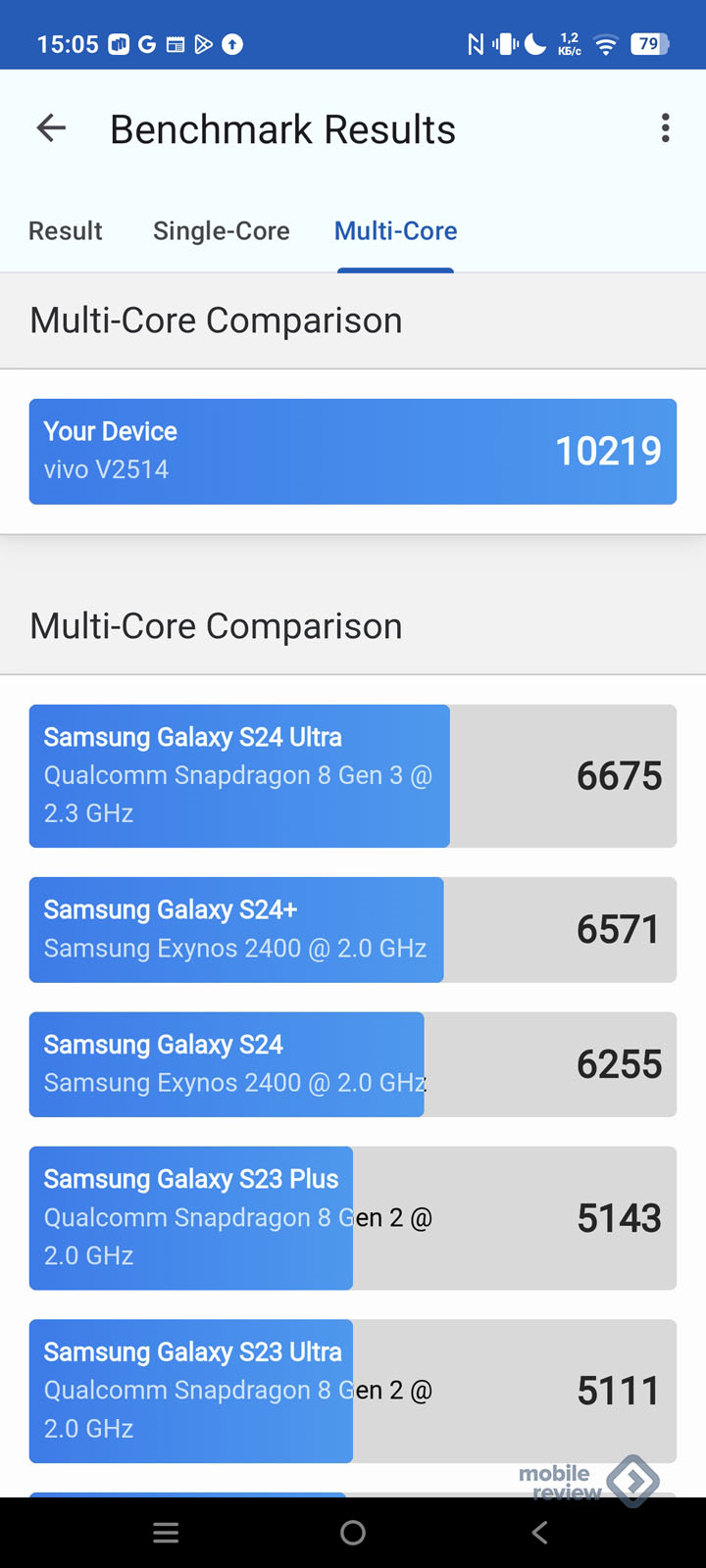This screenshot has height=1568, width=706.
Task: Tap the system home button
Action: [353, 1533]
